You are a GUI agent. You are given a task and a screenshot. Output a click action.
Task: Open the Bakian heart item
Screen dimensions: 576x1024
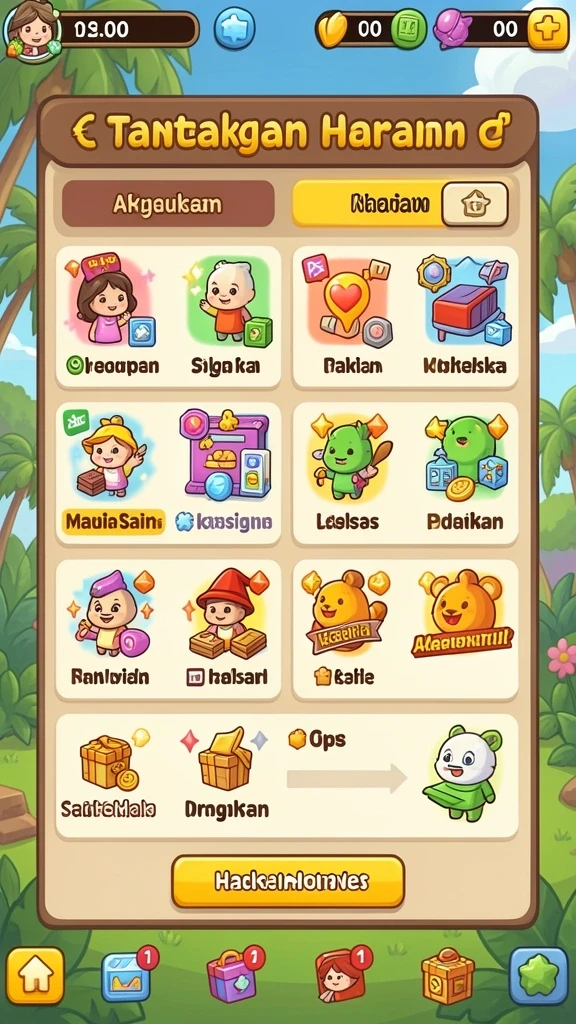350,317
